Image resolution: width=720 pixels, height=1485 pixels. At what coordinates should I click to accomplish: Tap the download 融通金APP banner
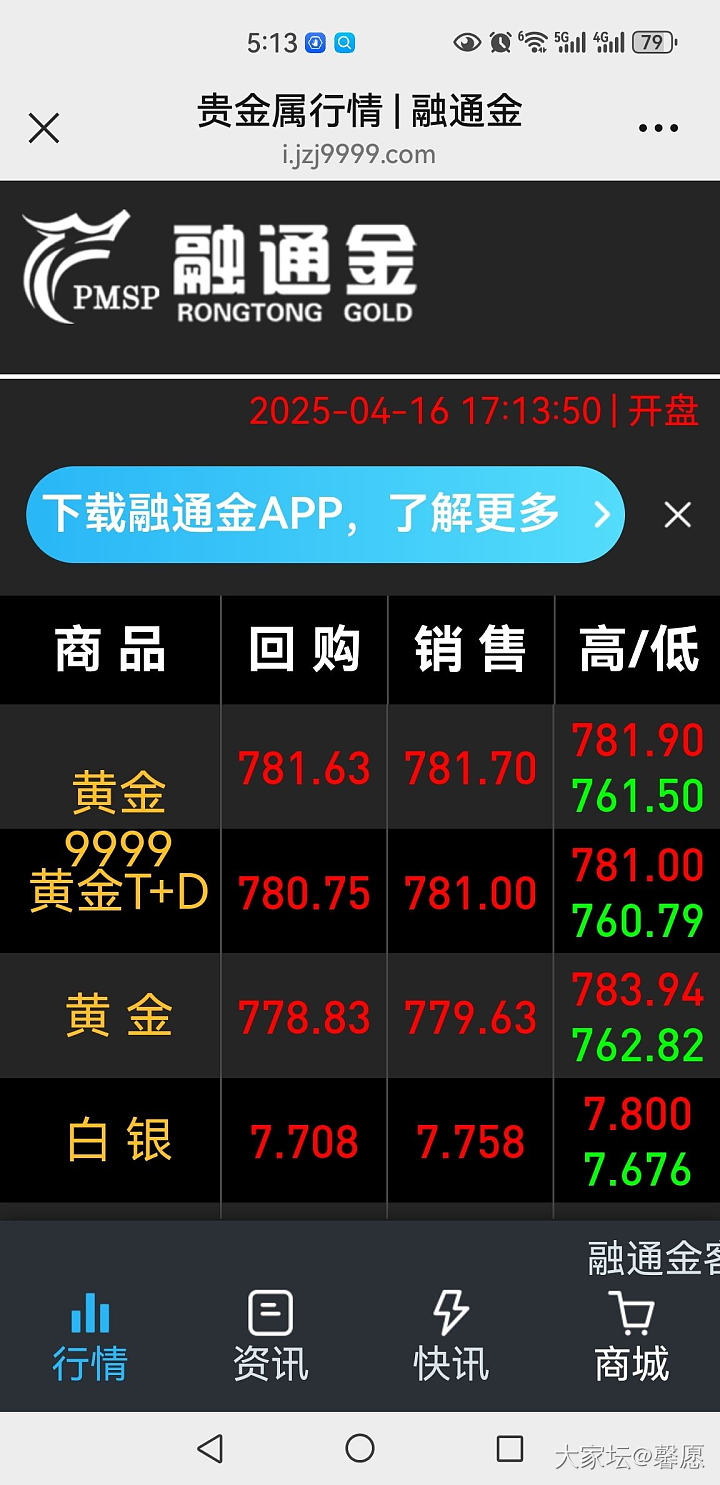[x=325, y=515]
